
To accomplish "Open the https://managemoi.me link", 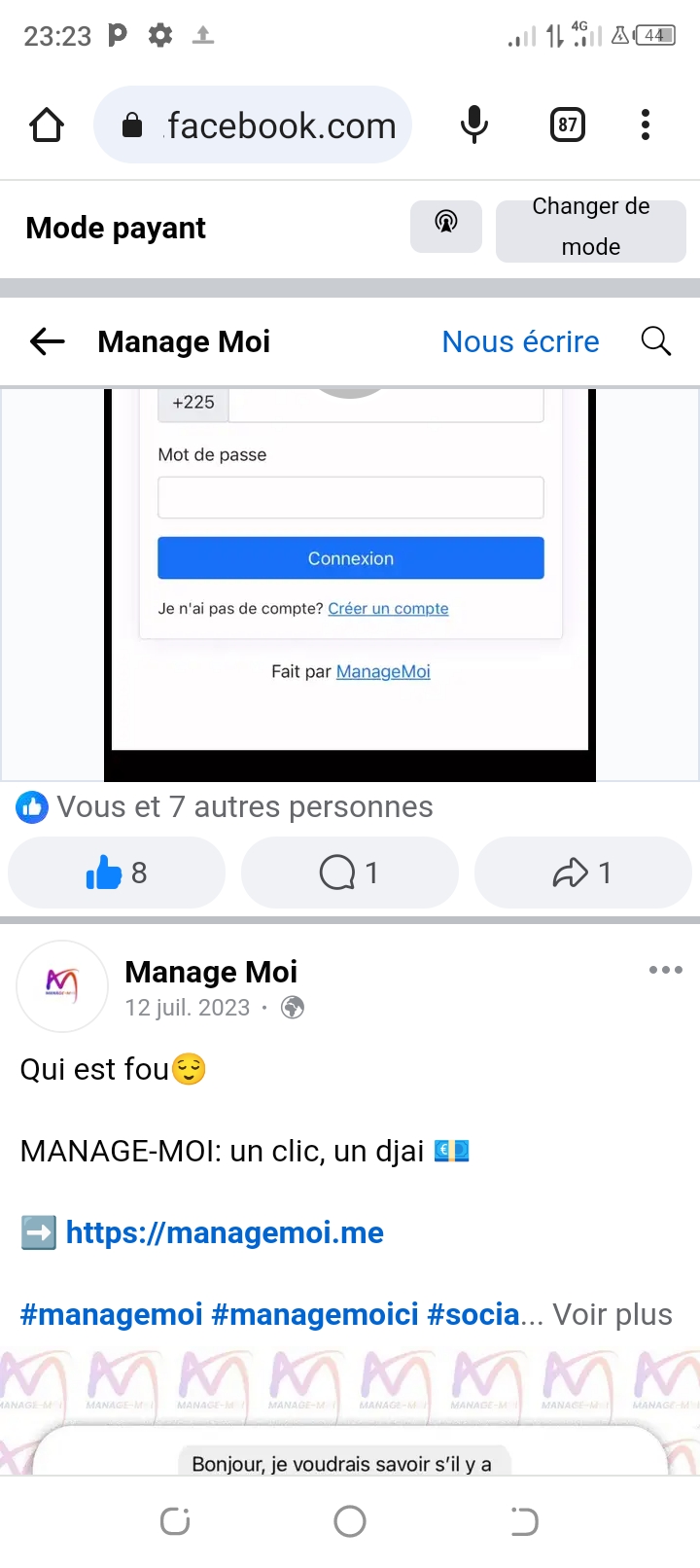I will (x=225, y=1232).
